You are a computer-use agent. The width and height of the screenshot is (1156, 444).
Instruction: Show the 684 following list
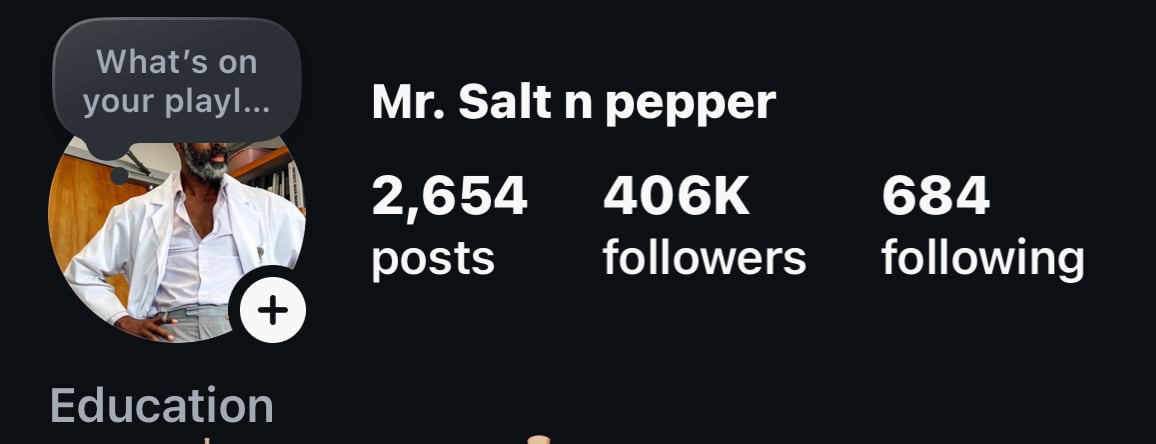coord(982,226)
